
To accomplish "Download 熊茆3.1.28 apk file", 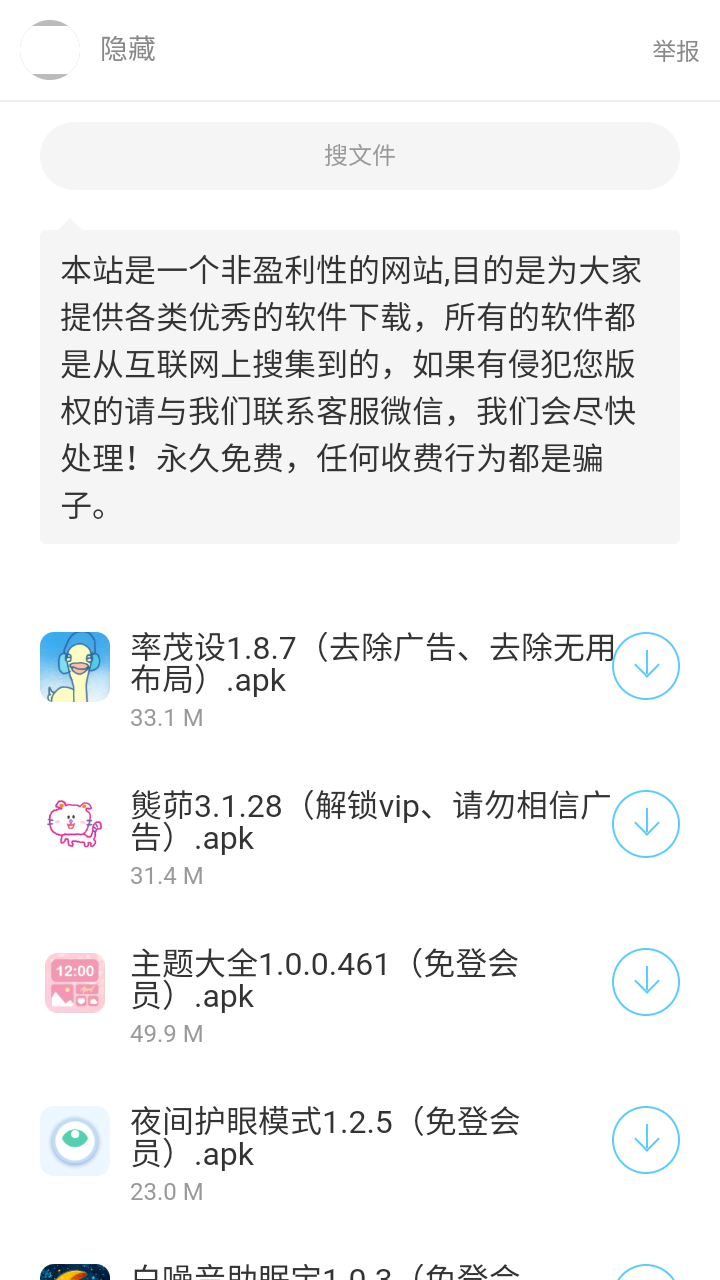I will pos(645,823).
